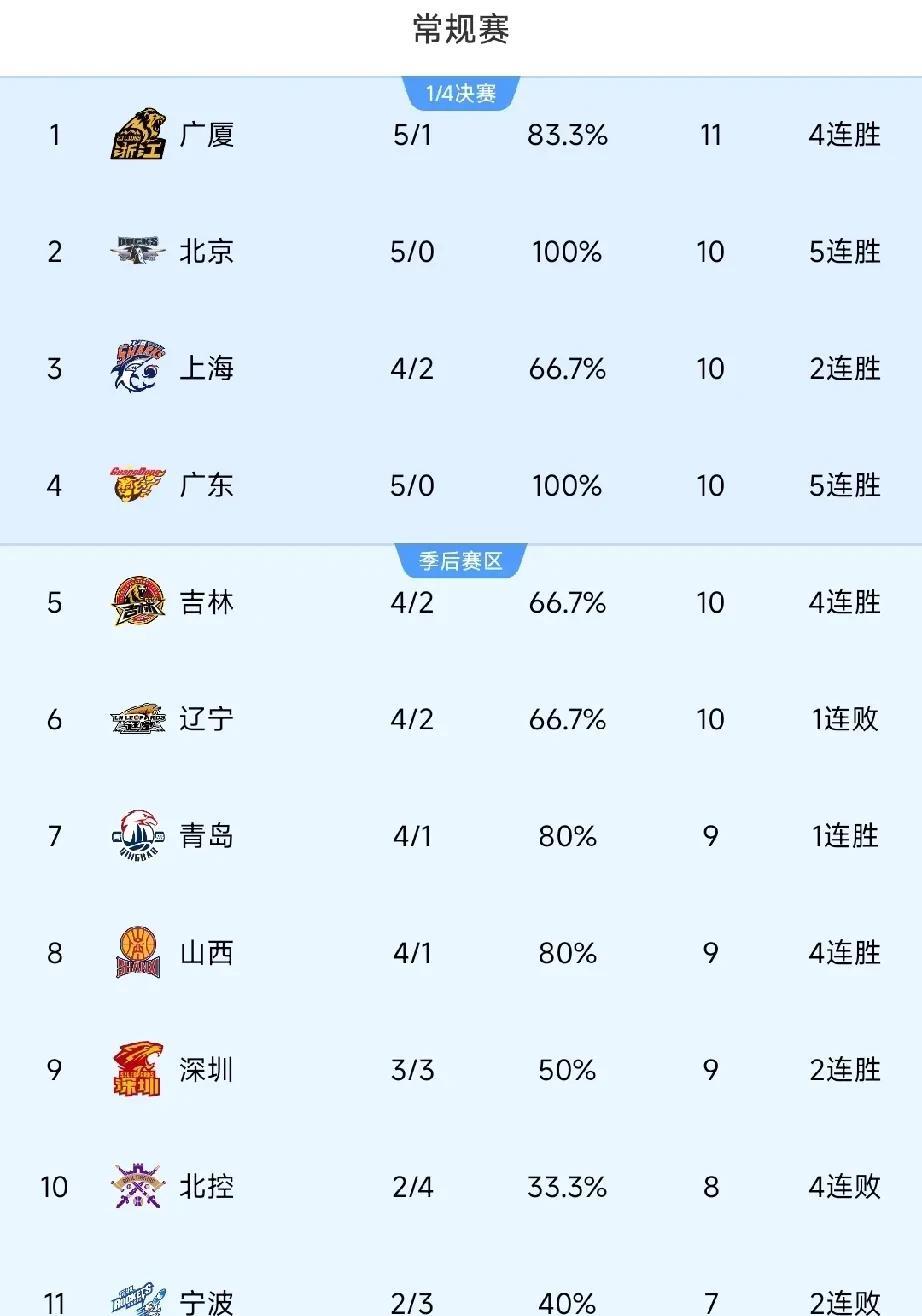922x1316 pixels.
Task: Click the 北京 team name link
Action: click(207, 252)
